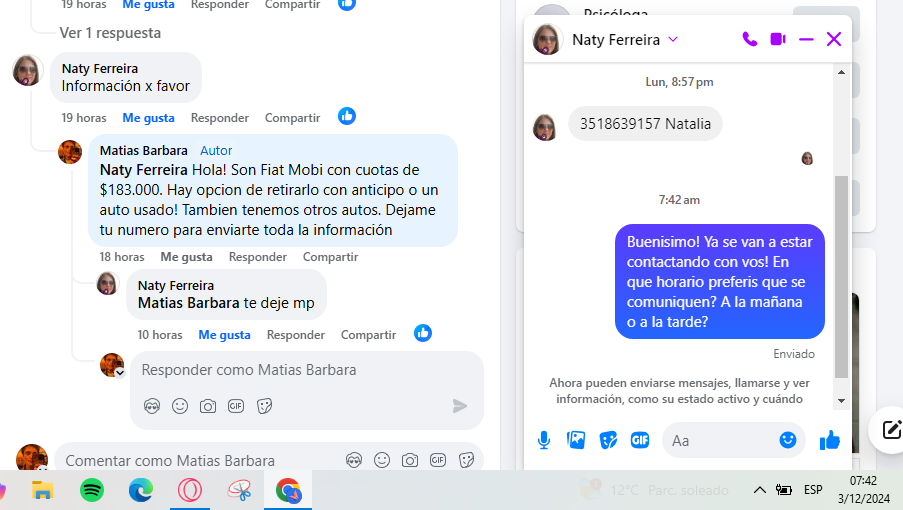903x510 pixels.
Task: Start a video call with Naty Ferreira
Action: pos(778,40)
